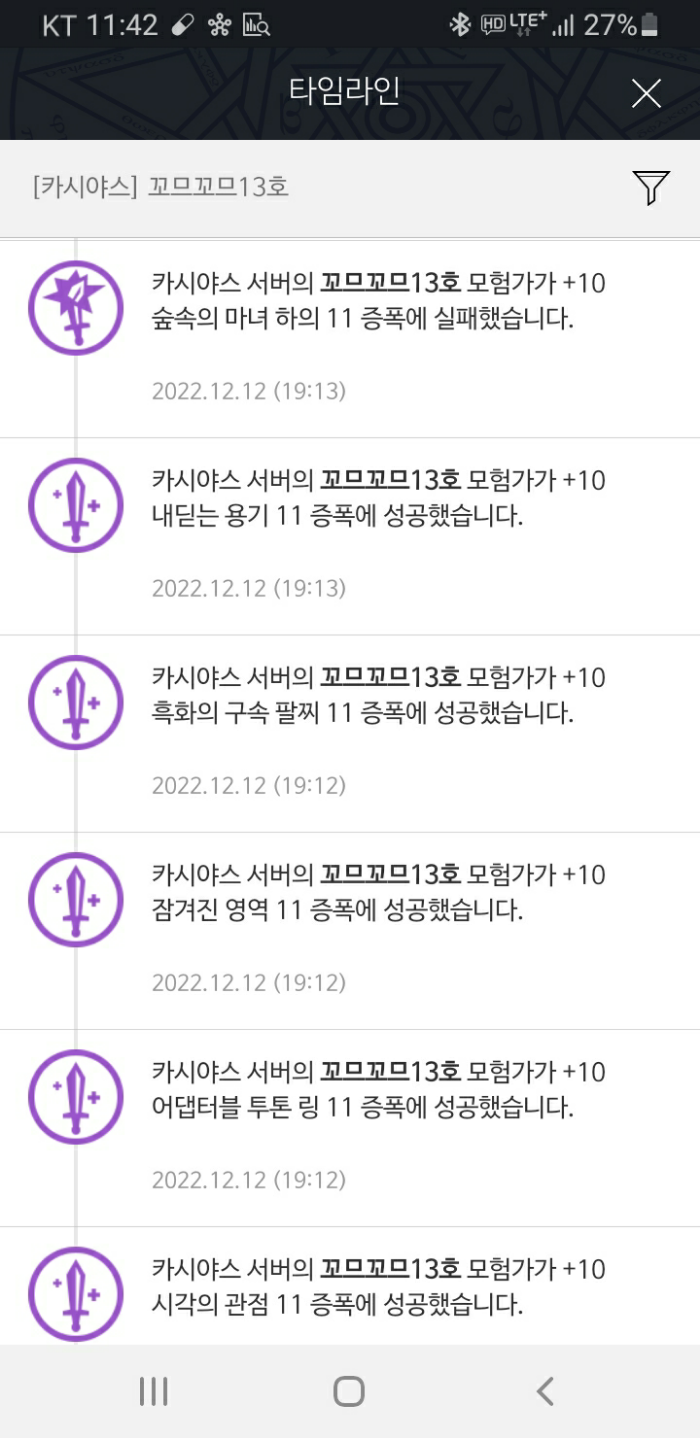Viewport: 700px width, 1438px height.
Task: Tap 꼬므꼬므13호 link in 잠겨진 영역 entry
Action: point(390,875)
